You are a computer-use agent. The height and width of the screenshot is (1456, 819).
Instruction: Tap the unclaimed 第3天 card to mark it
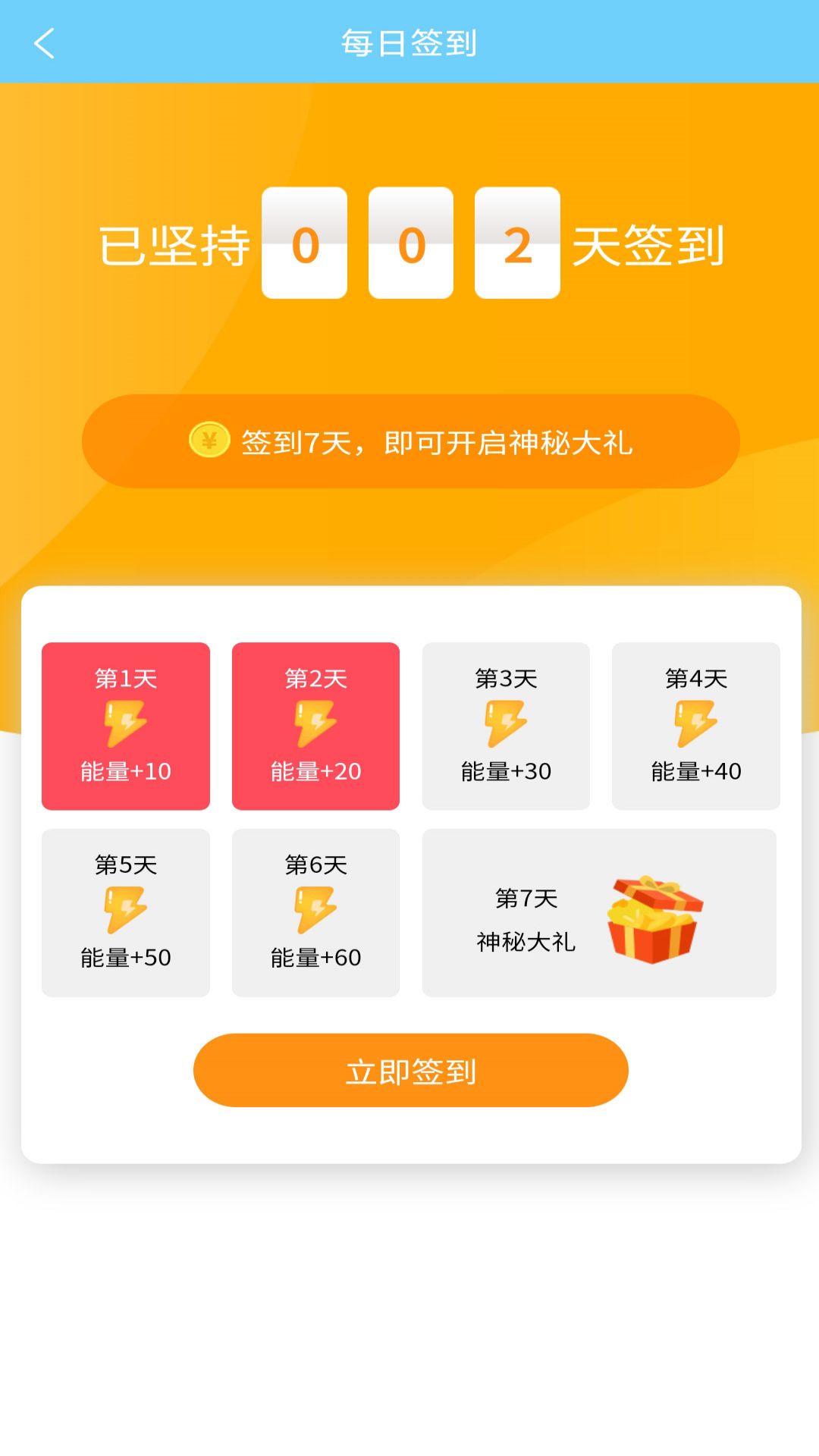pos(505,726)
